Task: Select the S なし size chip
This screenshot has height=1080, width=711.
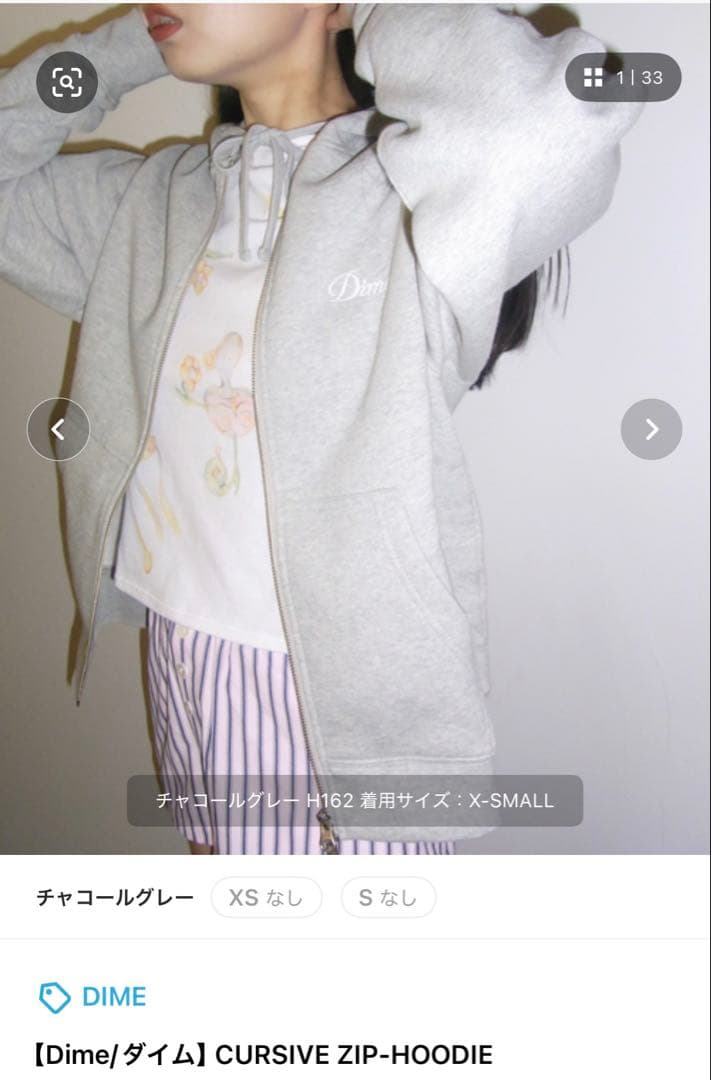Action: (x=388, y=897)
